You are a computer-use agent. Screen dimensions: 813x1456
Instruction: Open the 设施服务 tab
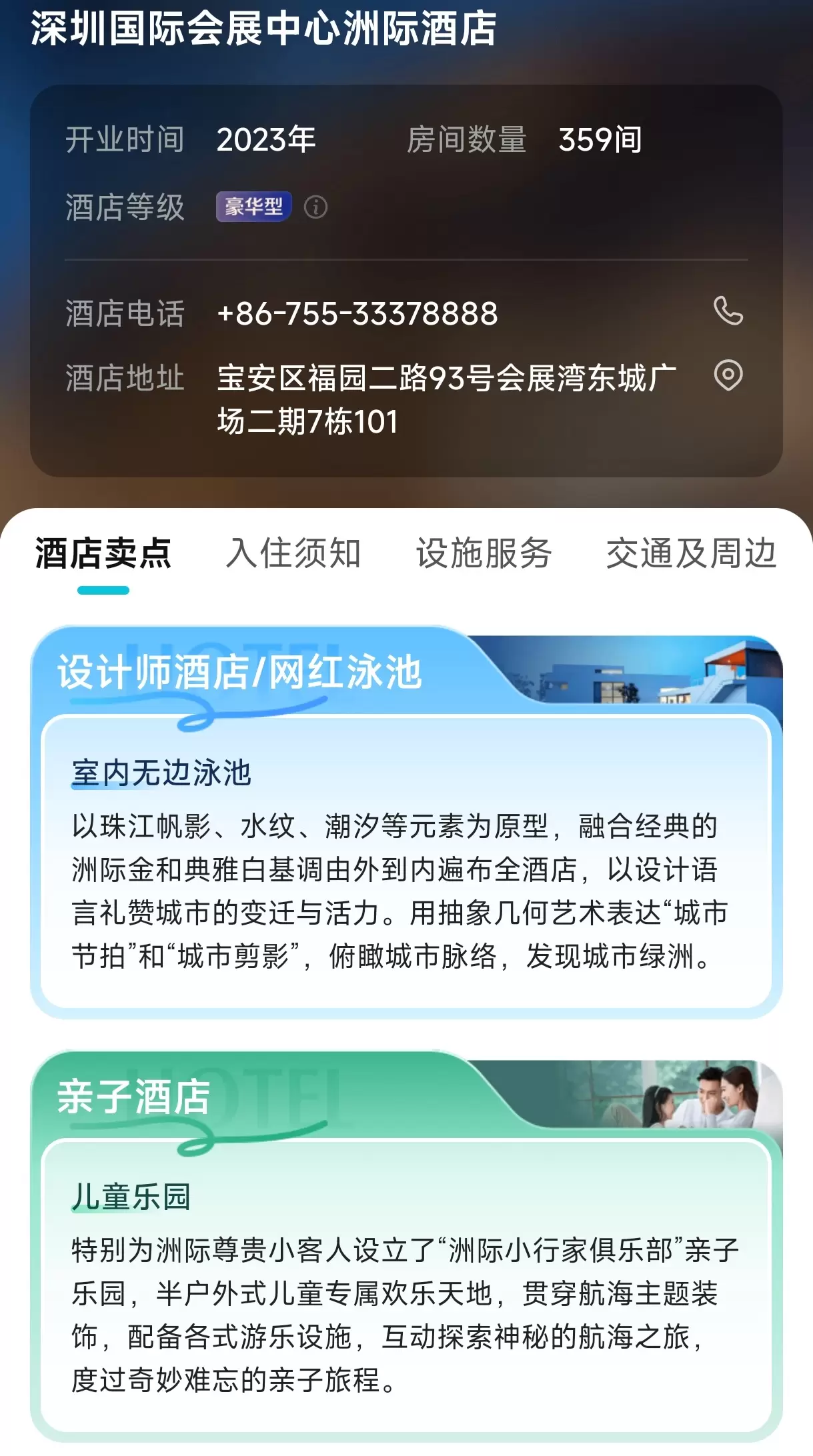coord(484,553)
